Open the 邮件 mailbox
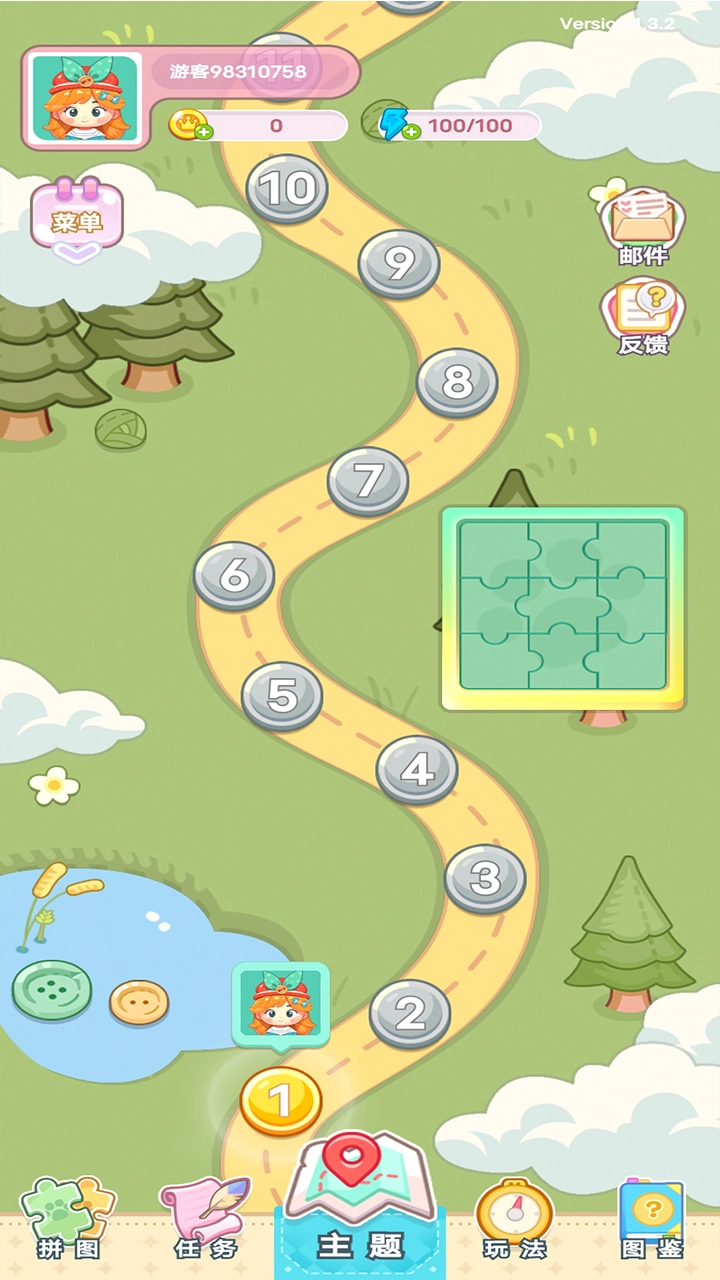Image resolution: width=720 pixels, height=1280 pixels. (x=643, y=227)
